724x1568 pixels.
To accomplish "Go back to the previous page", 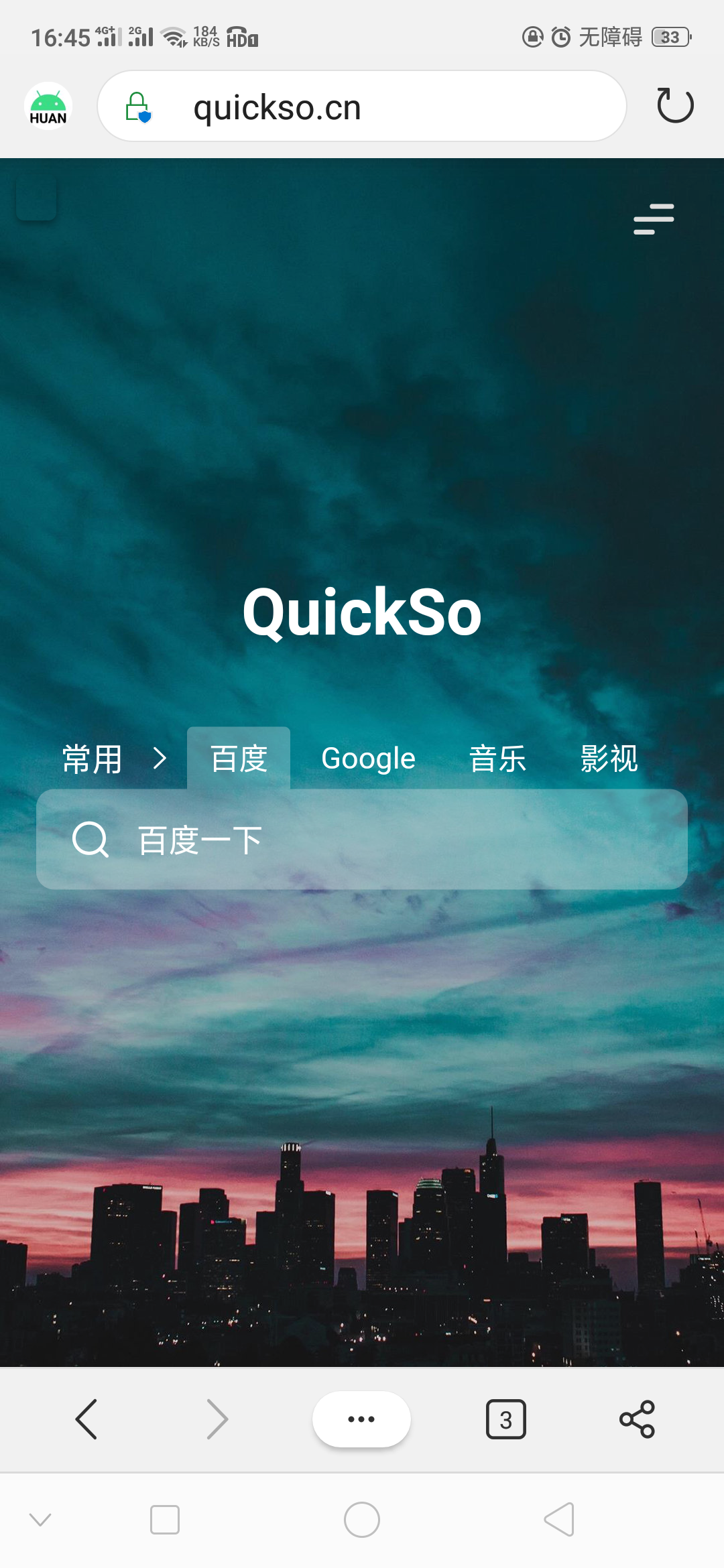I will (86, 1419).
